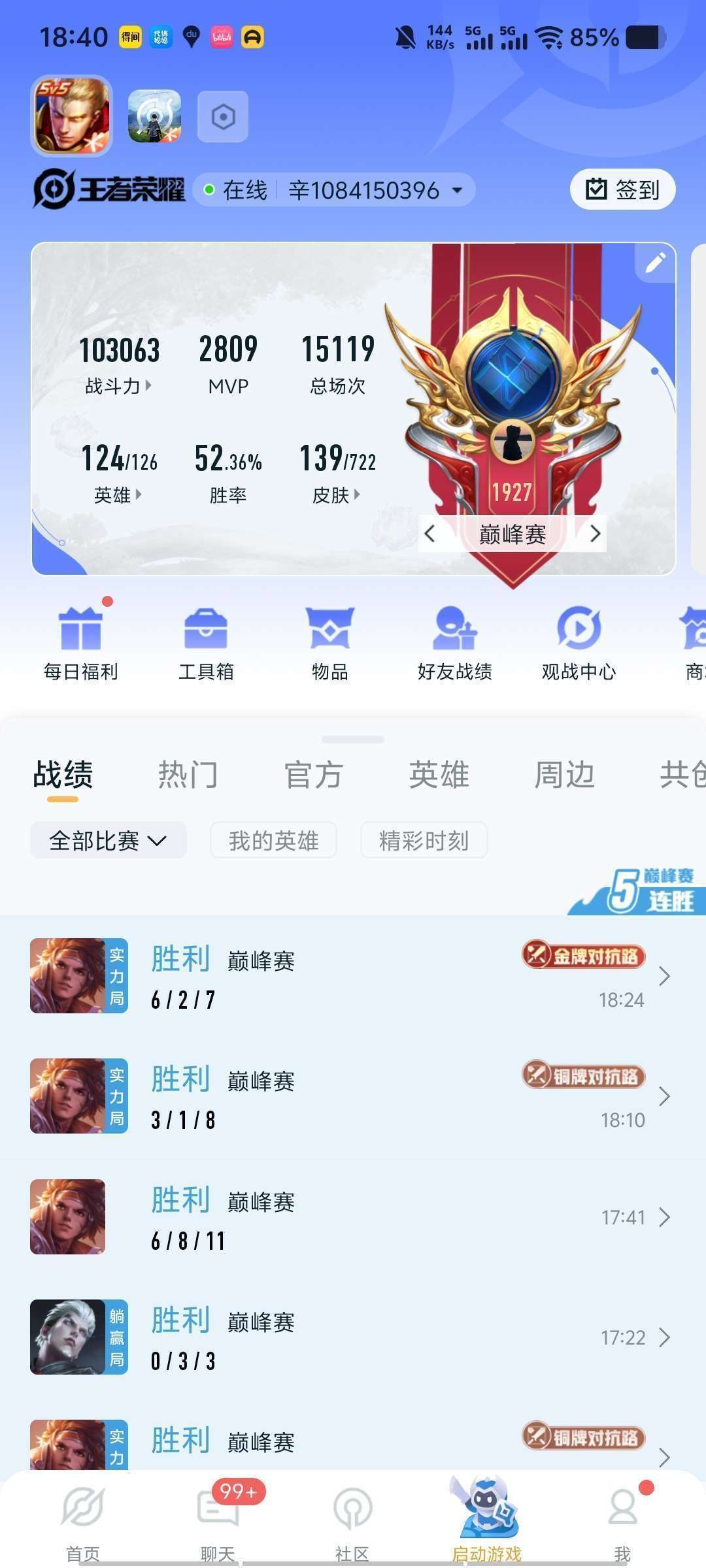Image resolution: width=706 pixels, height=1568 pixels.
Task: Open 每日福利 daily rewards
Action: coord(81,644)
